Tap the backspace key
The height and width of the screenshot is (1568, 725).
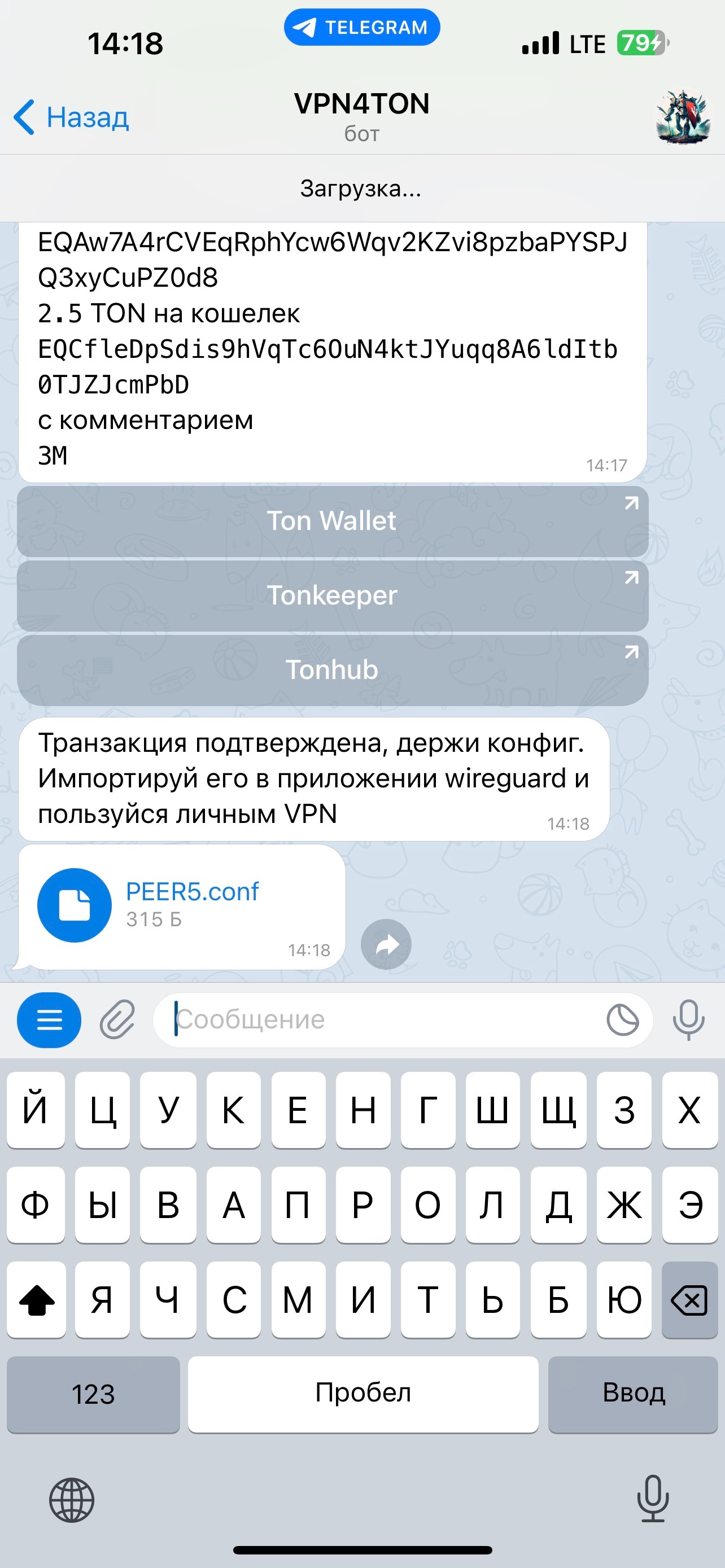coord(689,1300)
